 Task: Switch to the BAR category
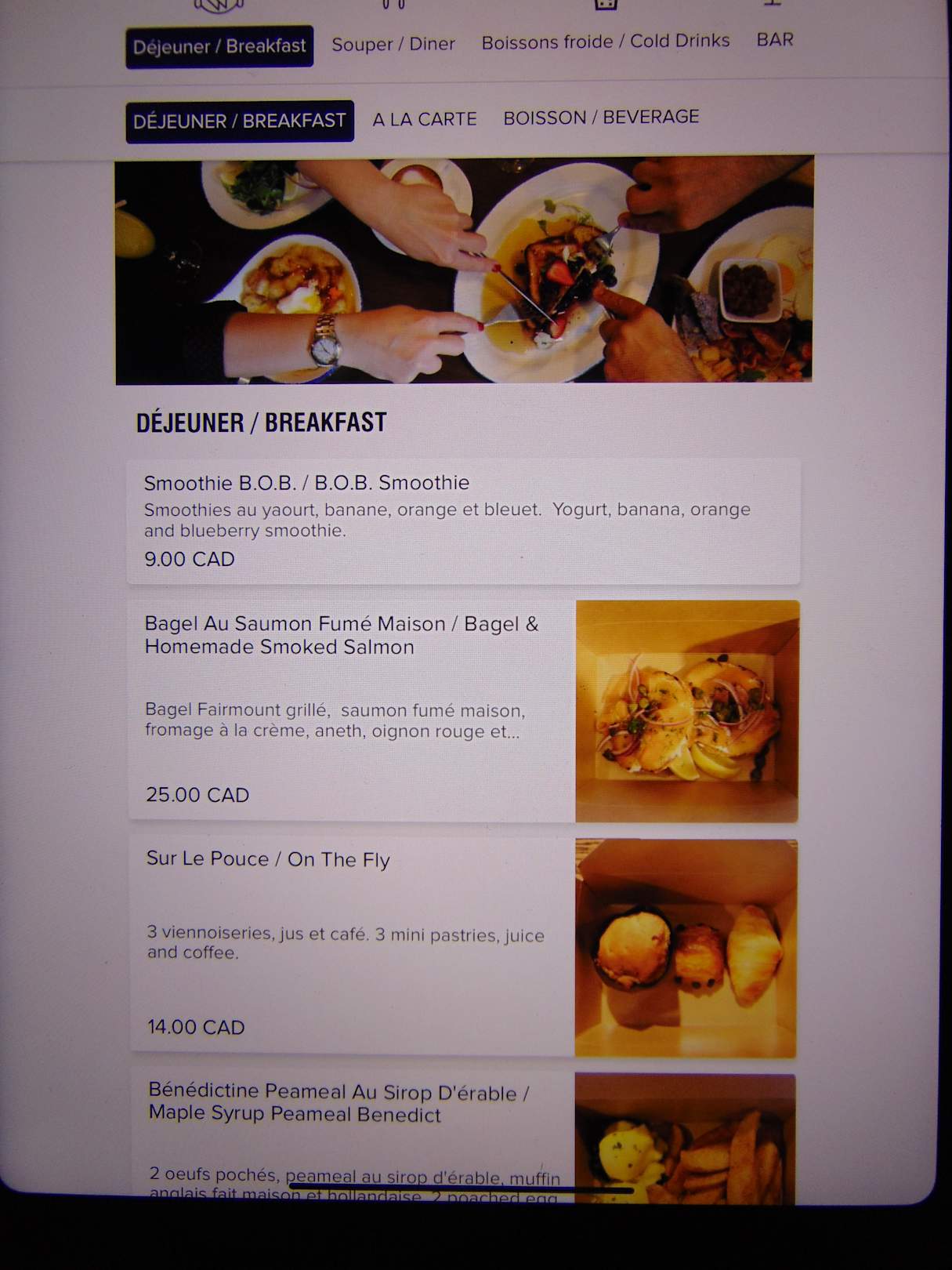774,40
